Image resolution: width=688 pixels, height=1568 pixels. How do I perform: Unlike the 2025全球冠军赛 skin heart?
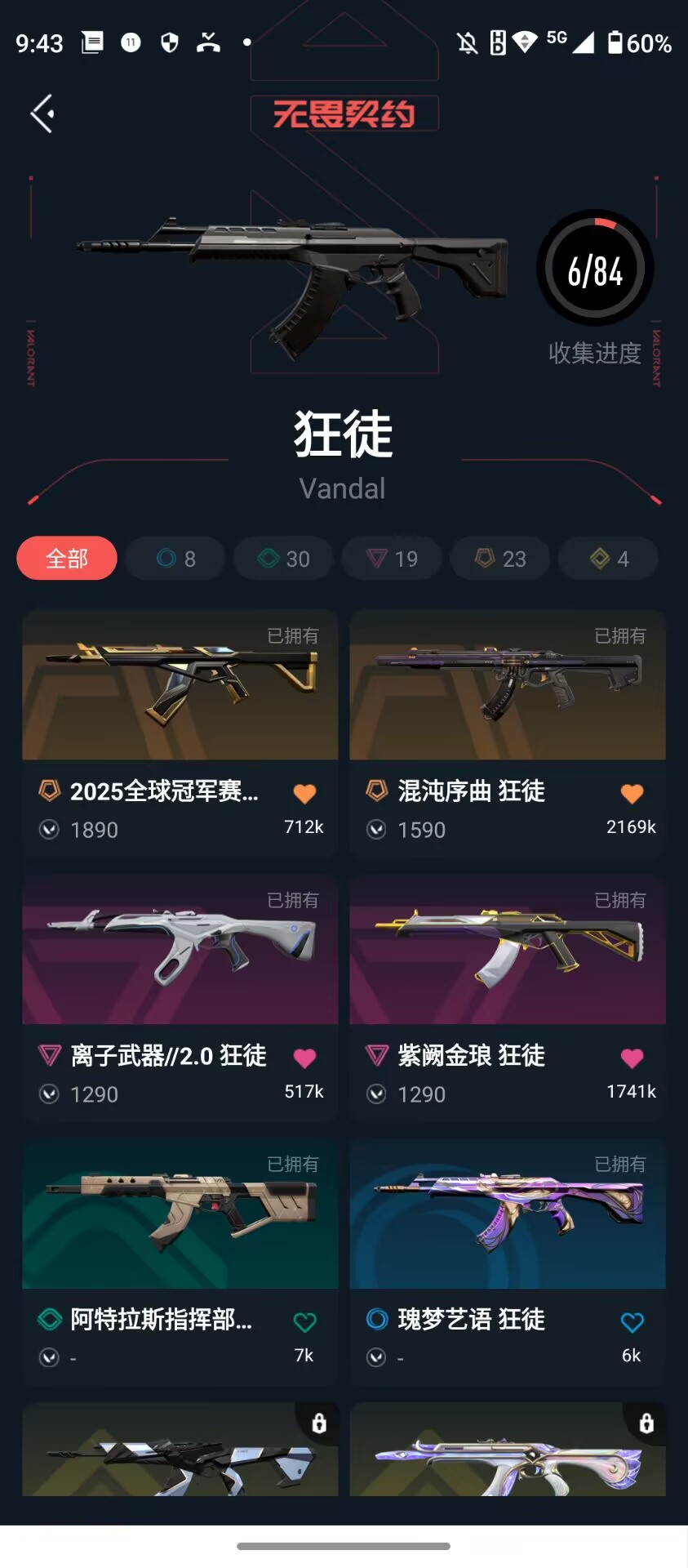click(304, 793)
